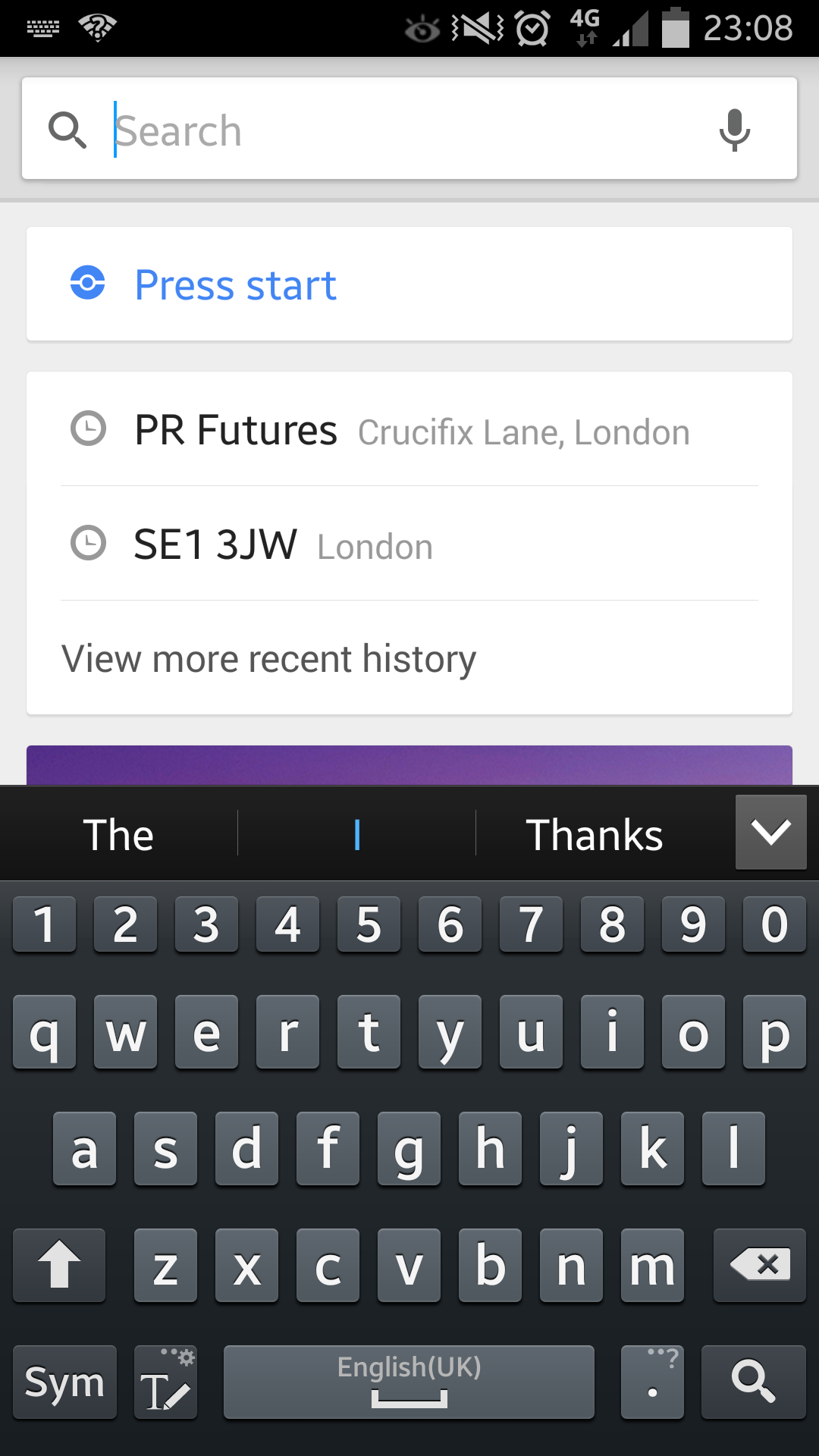Toggle the shift key
This screenshot has height=1456, width=819.
pyautogui.click(x=59, y=1265)
